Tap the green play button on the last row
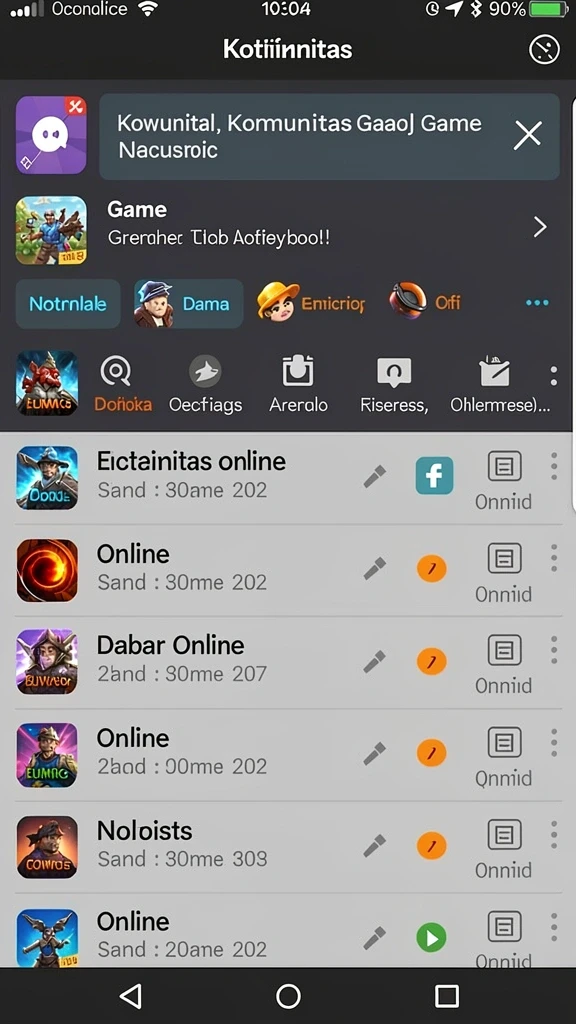The width and height of the screenshot is (576, 1024). click(432, 938)
